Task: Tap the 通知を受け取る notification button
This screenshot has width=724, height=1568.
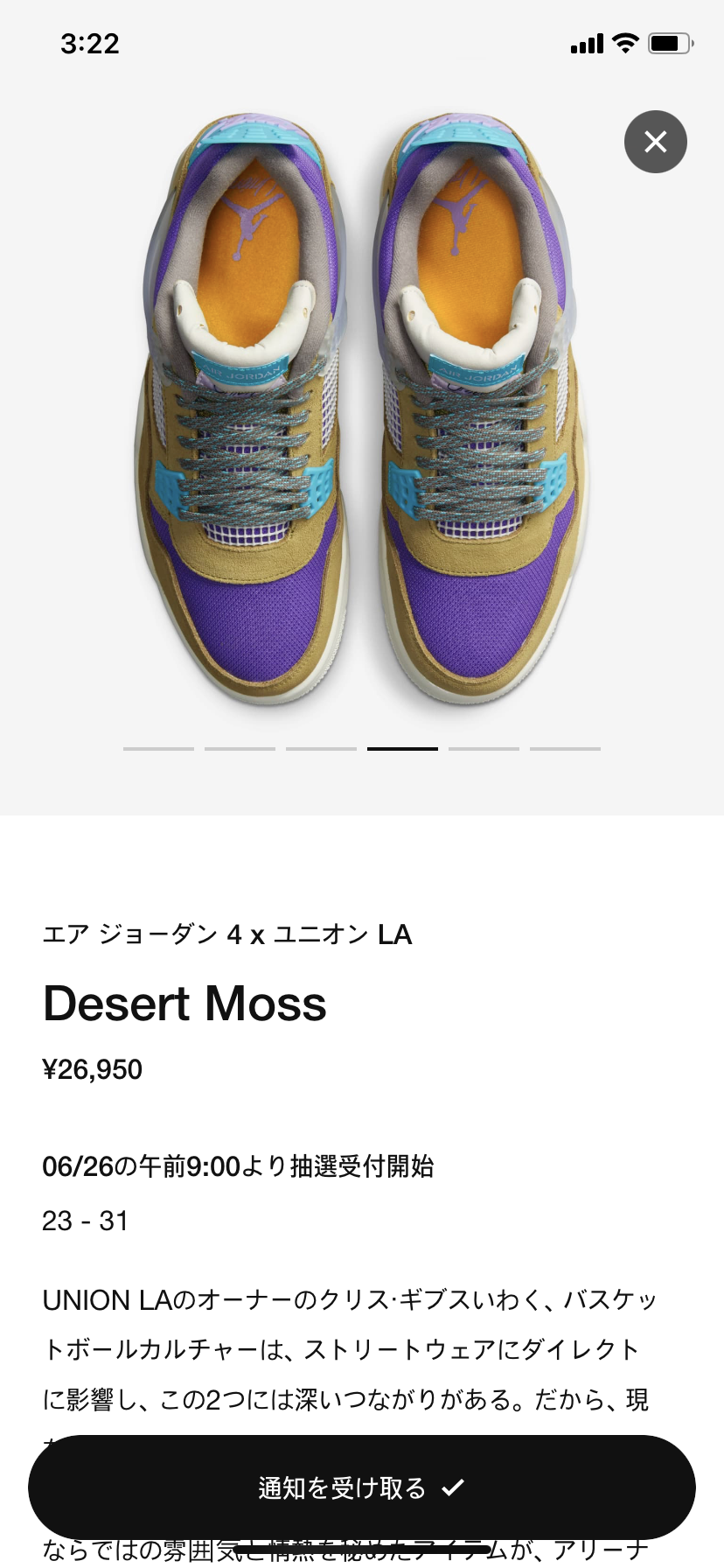Action: tap(362, 1487)
